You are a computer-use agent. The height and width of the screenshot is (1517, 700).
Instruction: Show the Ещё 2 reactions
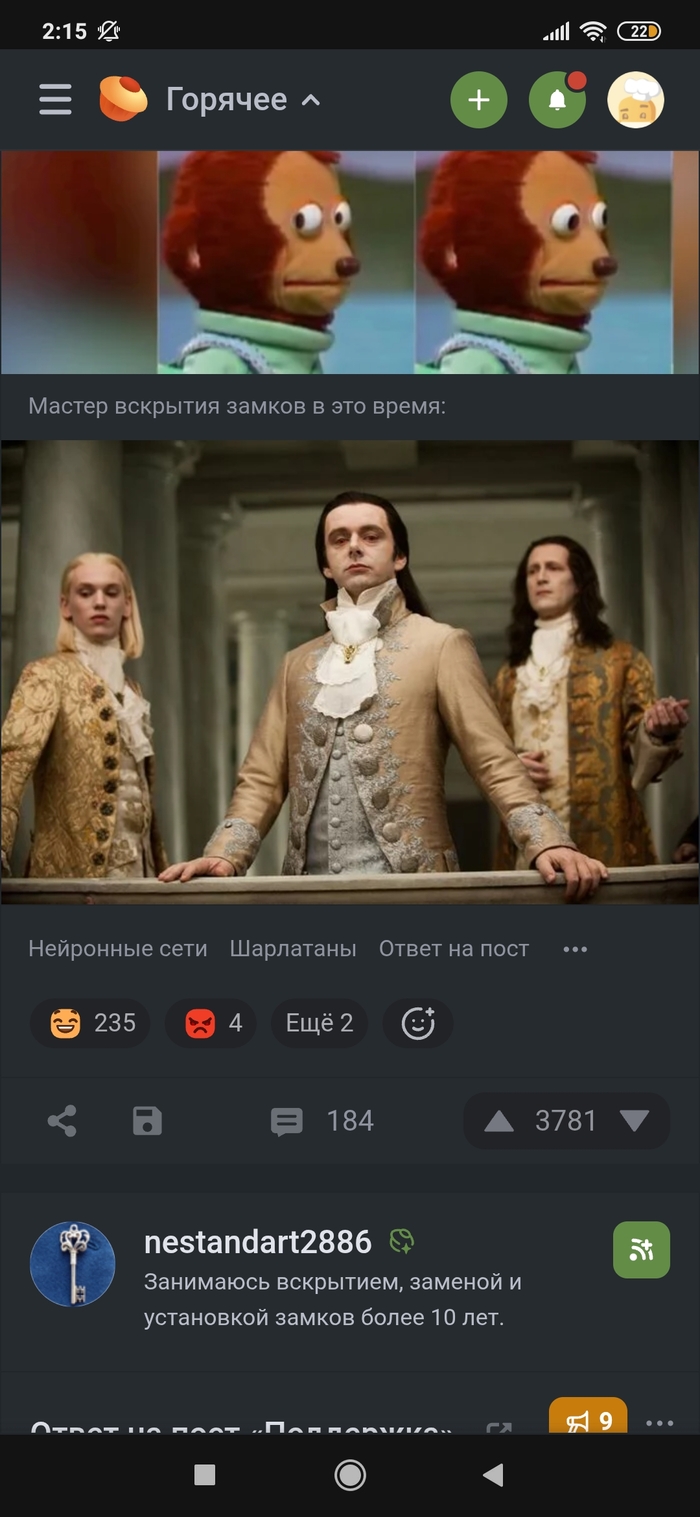[x=319, y=1023]
